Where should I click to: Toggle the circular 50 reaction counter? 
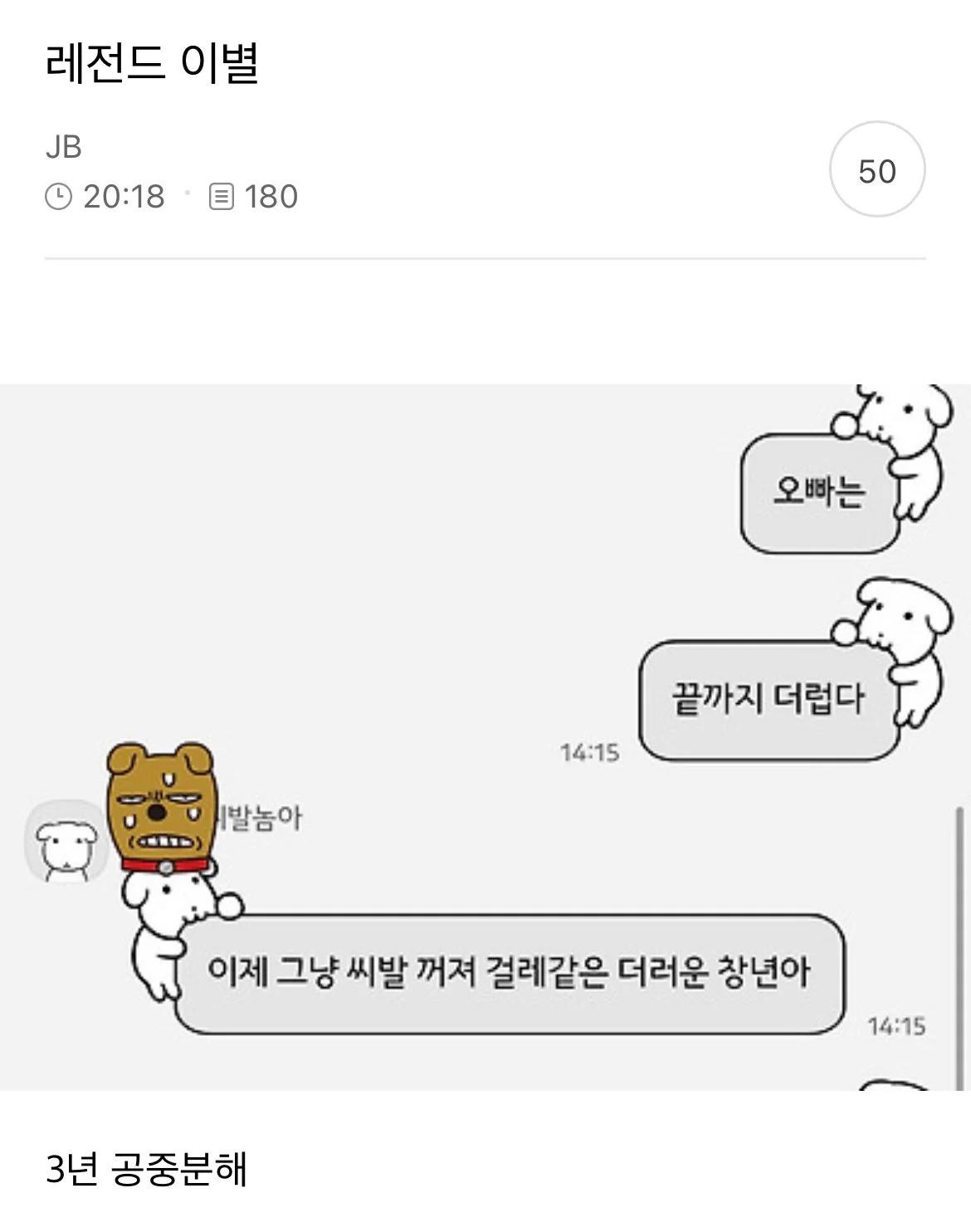coord(876,171)
